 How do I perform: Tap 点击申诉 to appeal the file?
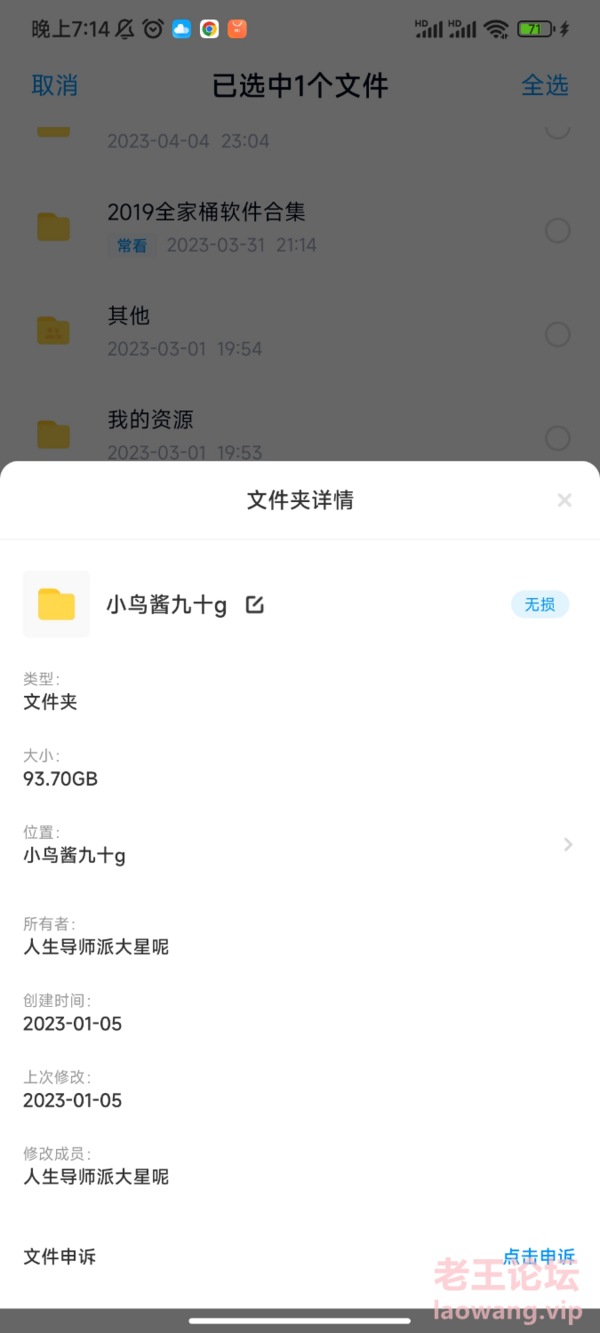coord(539,1256)
